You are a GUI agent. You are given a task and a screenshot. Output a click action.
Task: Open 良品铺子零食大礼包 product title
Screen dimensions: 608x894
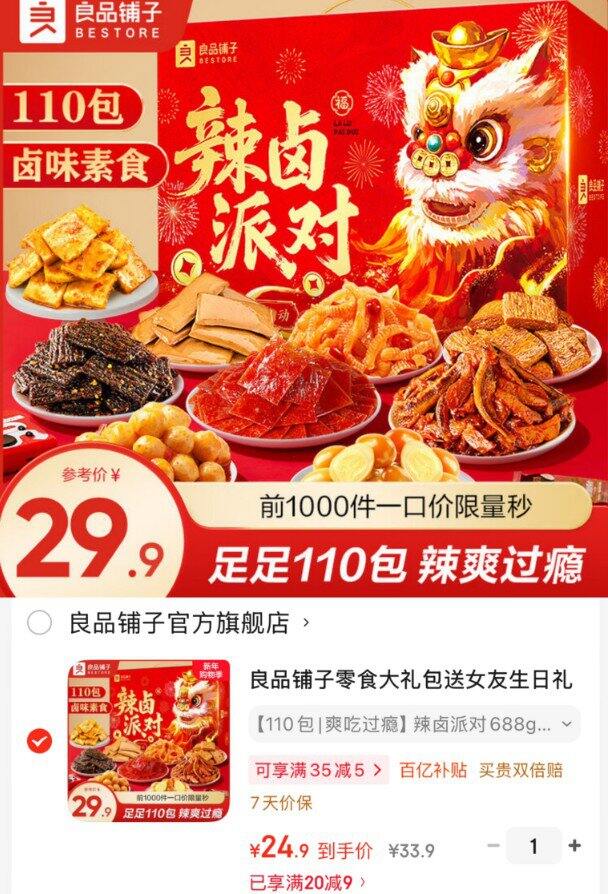[x=410, y=681]
